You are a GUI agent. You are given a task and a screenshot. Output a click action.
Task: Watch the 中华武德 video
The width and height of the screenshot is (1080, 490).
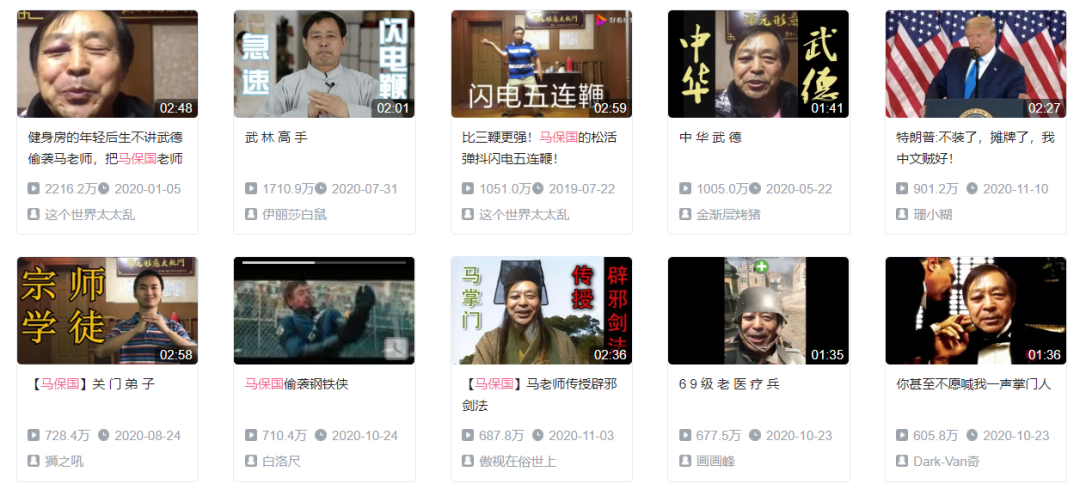point(758,64)
